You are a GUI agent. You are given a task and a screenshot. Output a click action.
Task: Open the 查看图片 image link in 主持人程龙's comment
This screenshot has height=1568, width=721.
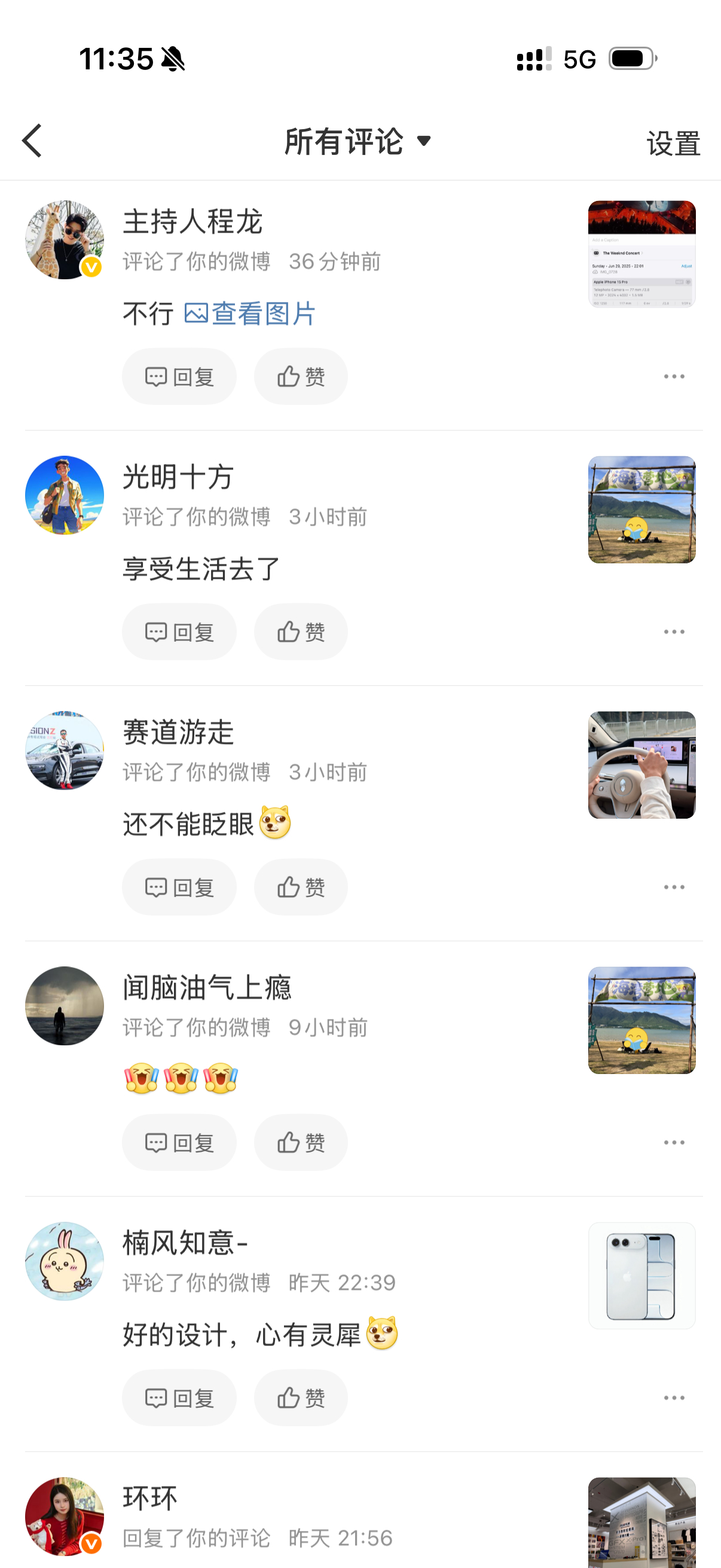(x=250, y=314)
